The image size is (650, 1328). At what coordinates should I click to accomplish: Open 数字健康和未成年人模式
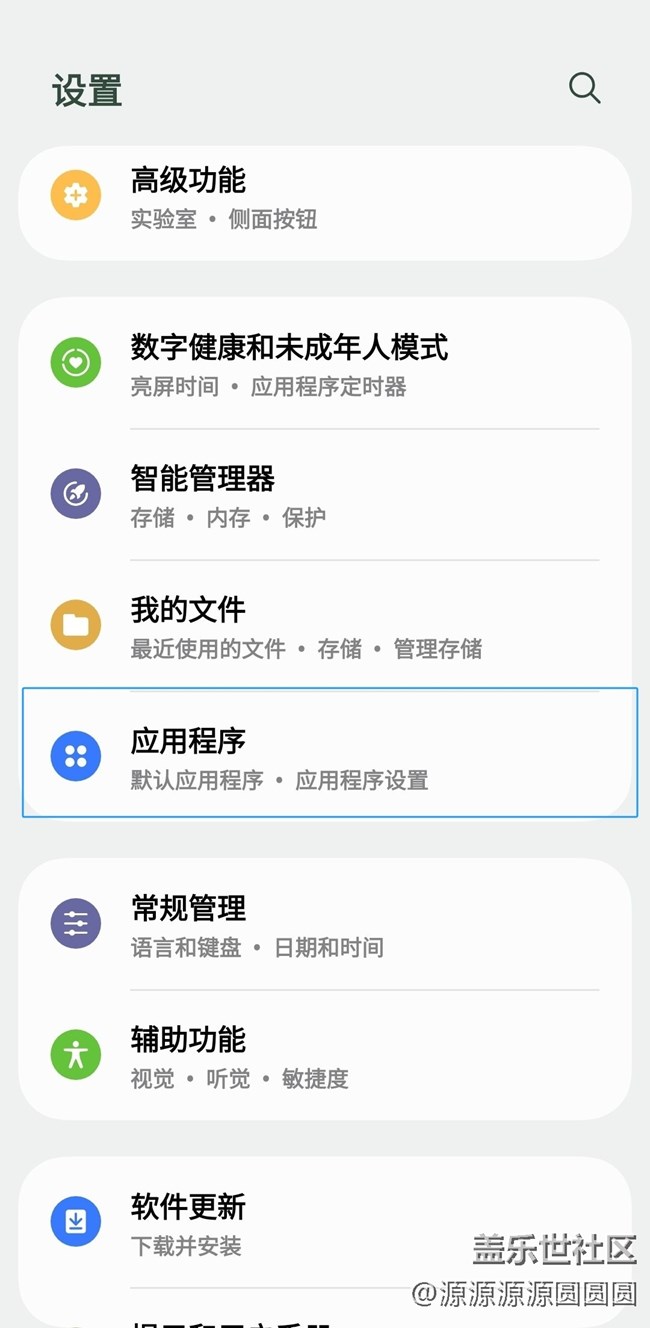point(324,364)
